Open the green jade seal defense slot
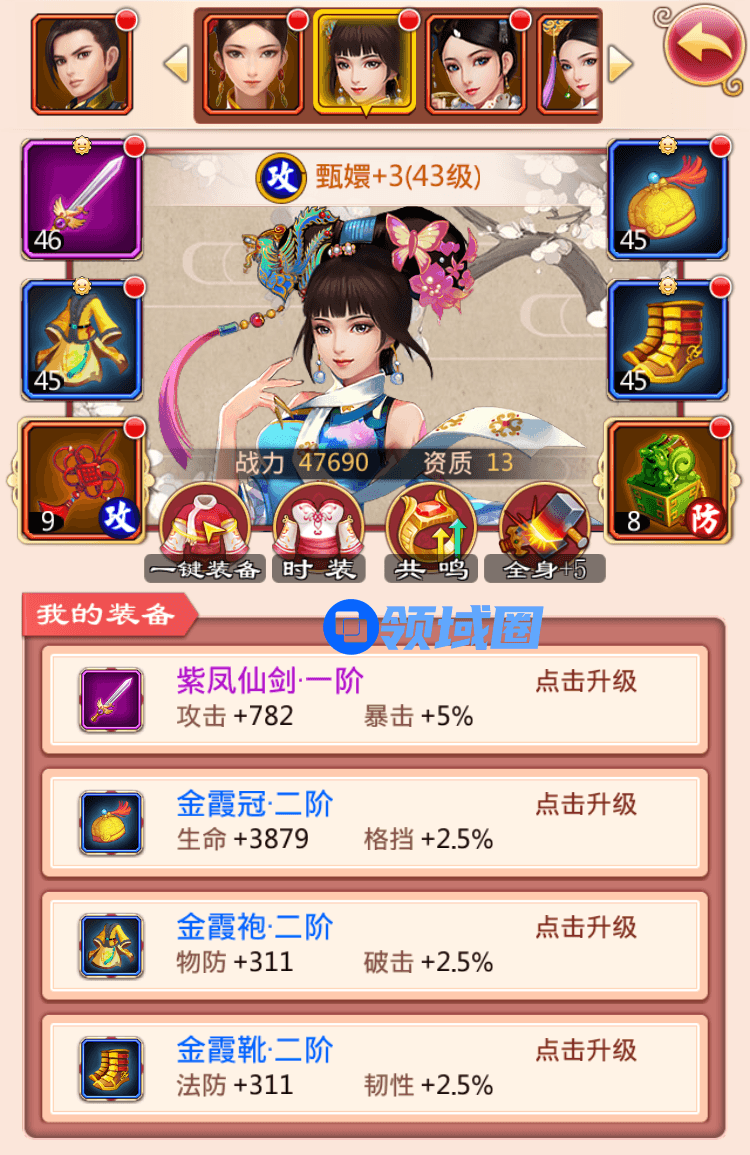The height and width of the screenshot is (1155, 750). pyautogui.click(x=667, y=480)
